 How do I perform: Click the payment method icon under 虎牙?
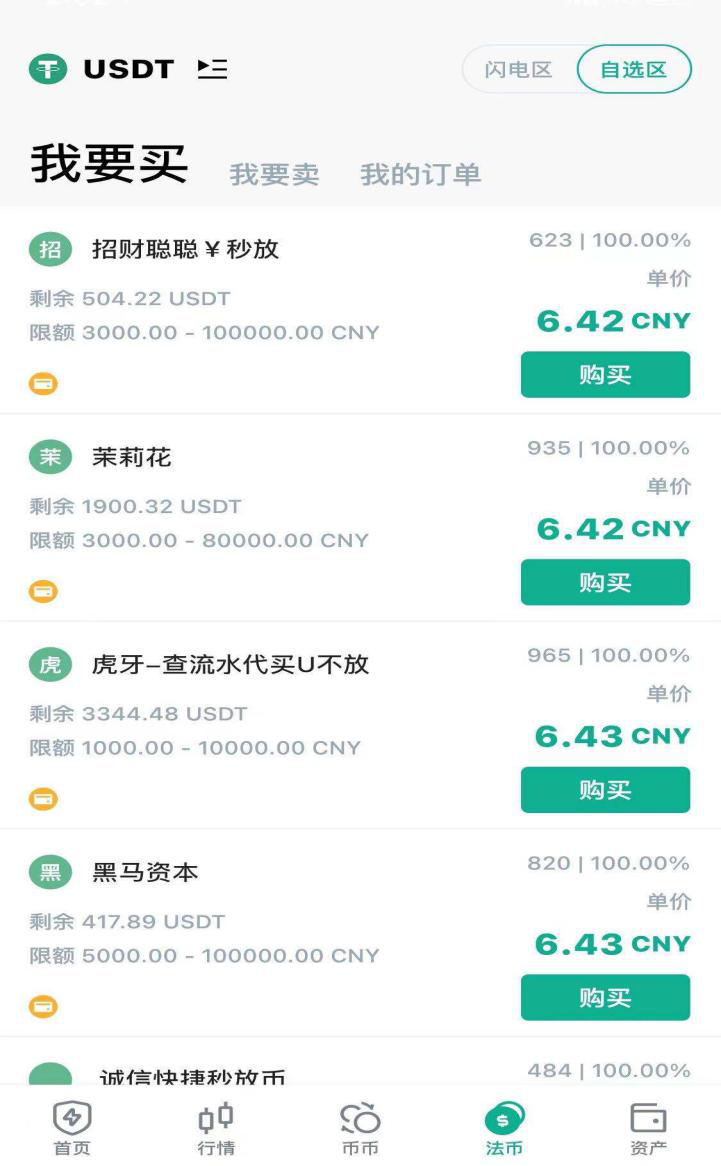coord(42,798)
